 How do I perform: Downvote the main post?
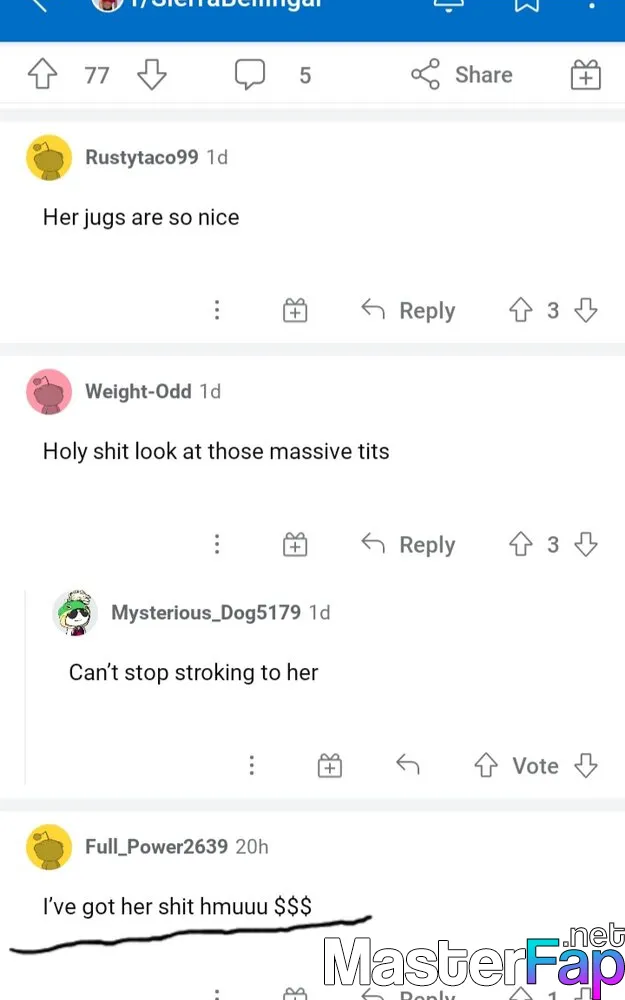pyautogui.click(x=152, y=74)
